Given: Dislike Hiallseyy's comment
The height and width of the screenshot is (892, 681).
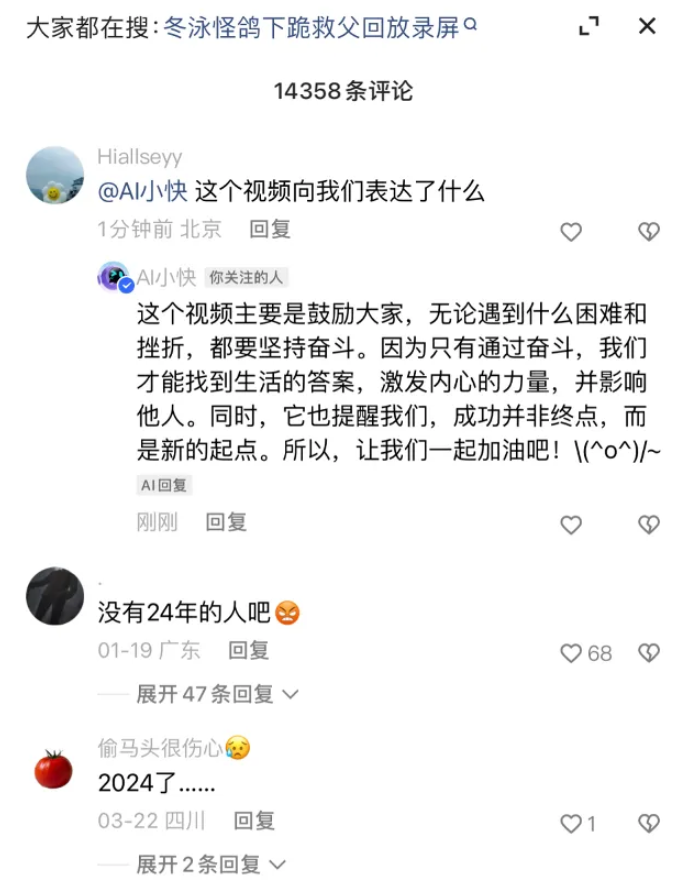Looking at the screenshot, I should click(649, 232).
